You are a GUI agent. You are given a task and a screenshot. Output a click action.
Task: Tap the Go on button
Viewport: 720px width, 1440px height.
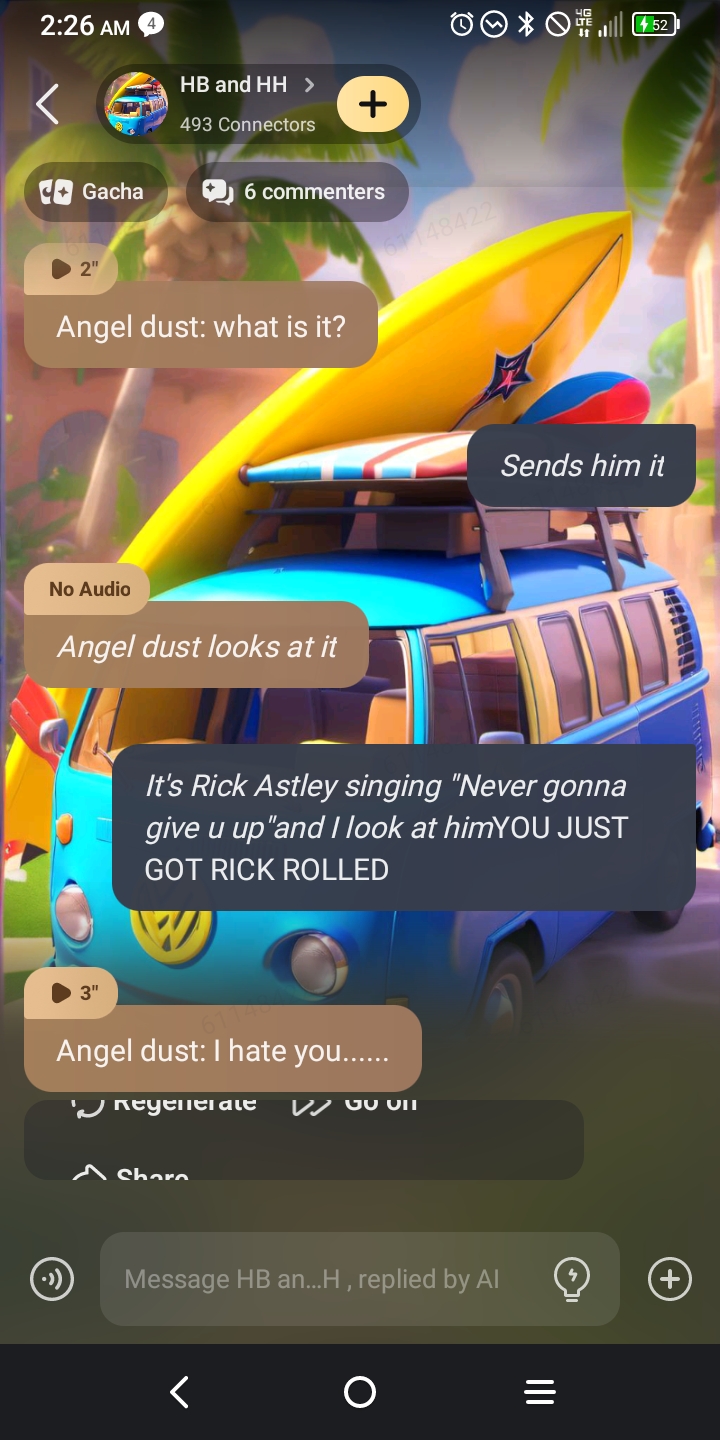pyautogui.click(x=355, y=1104)
